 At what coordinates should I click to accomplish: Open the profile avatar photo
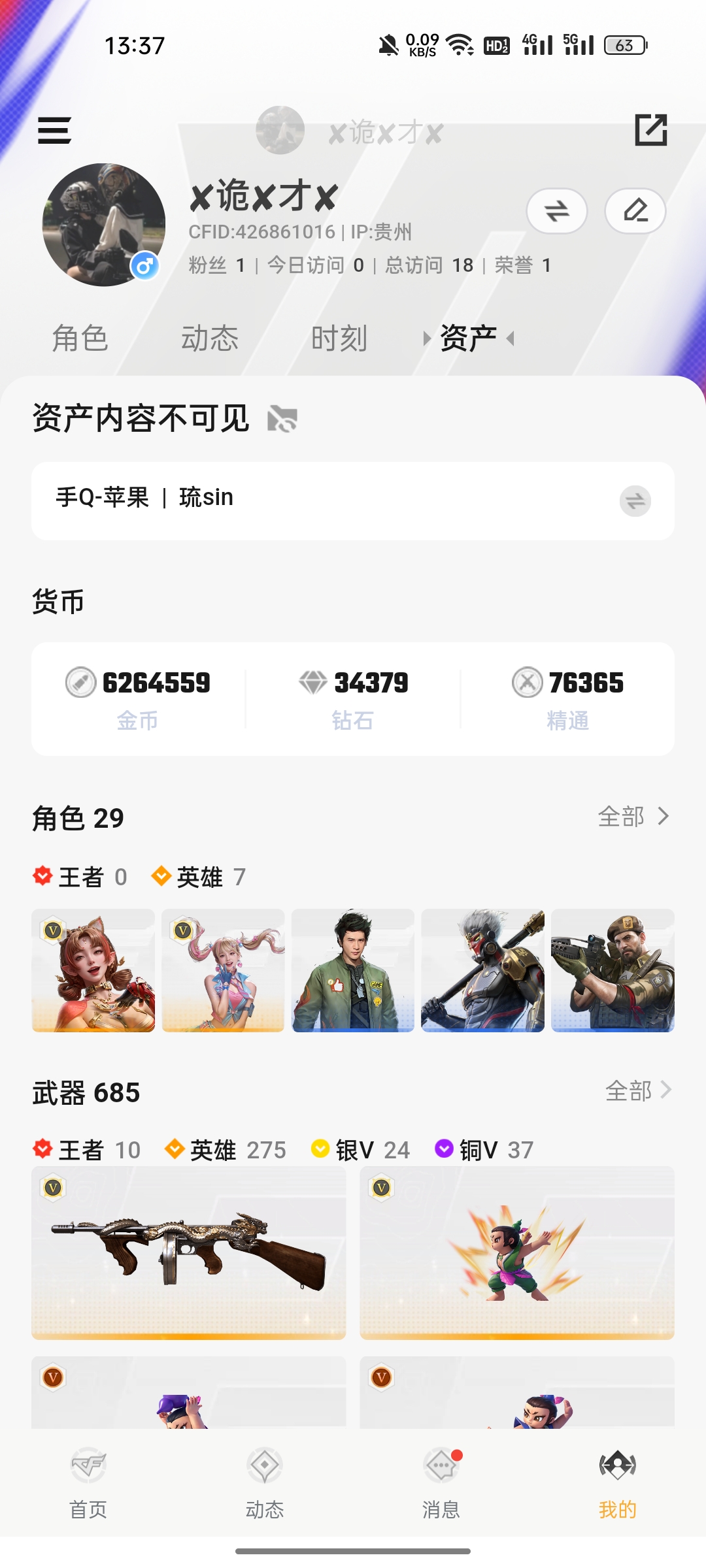104,224
